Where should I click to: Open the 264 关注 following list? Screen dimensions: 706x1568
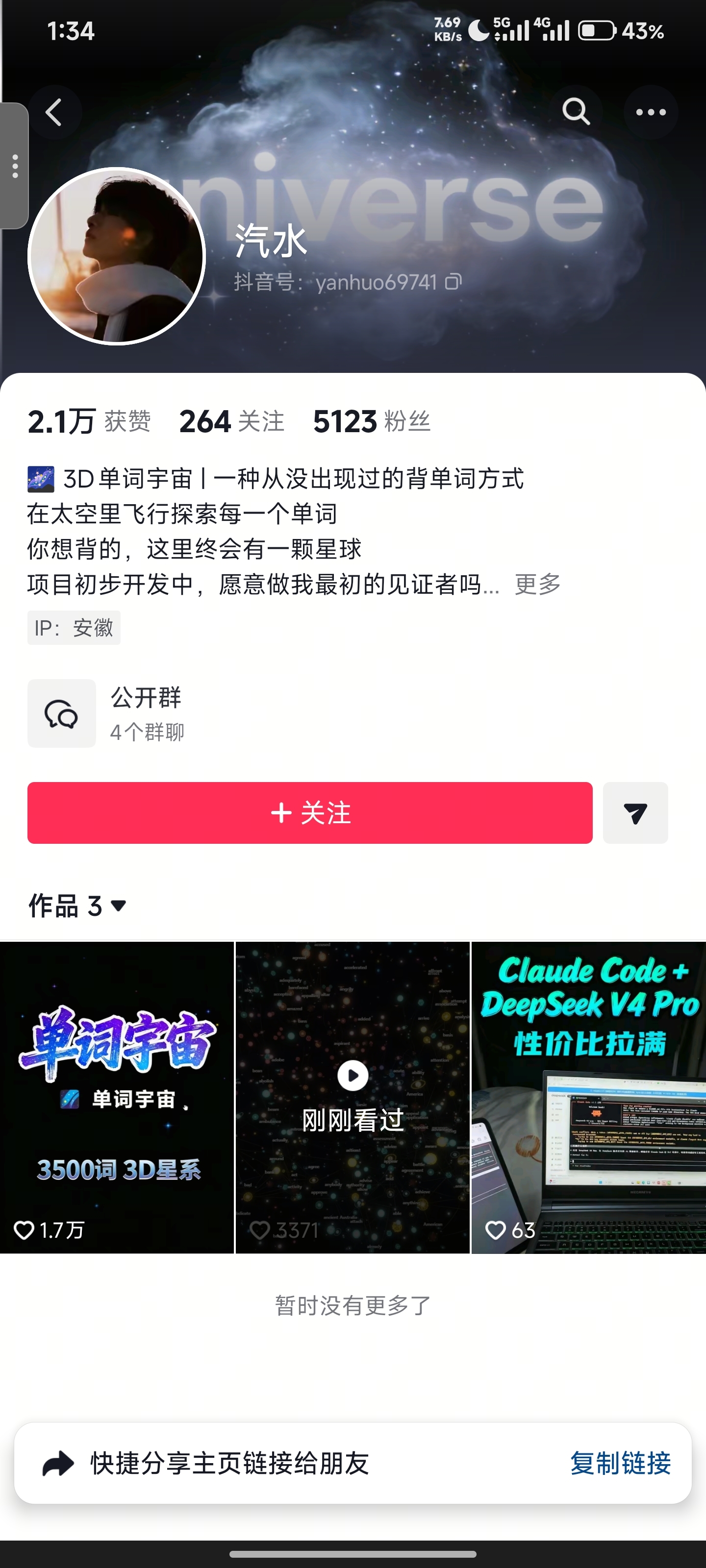click(x=231, y=421)
